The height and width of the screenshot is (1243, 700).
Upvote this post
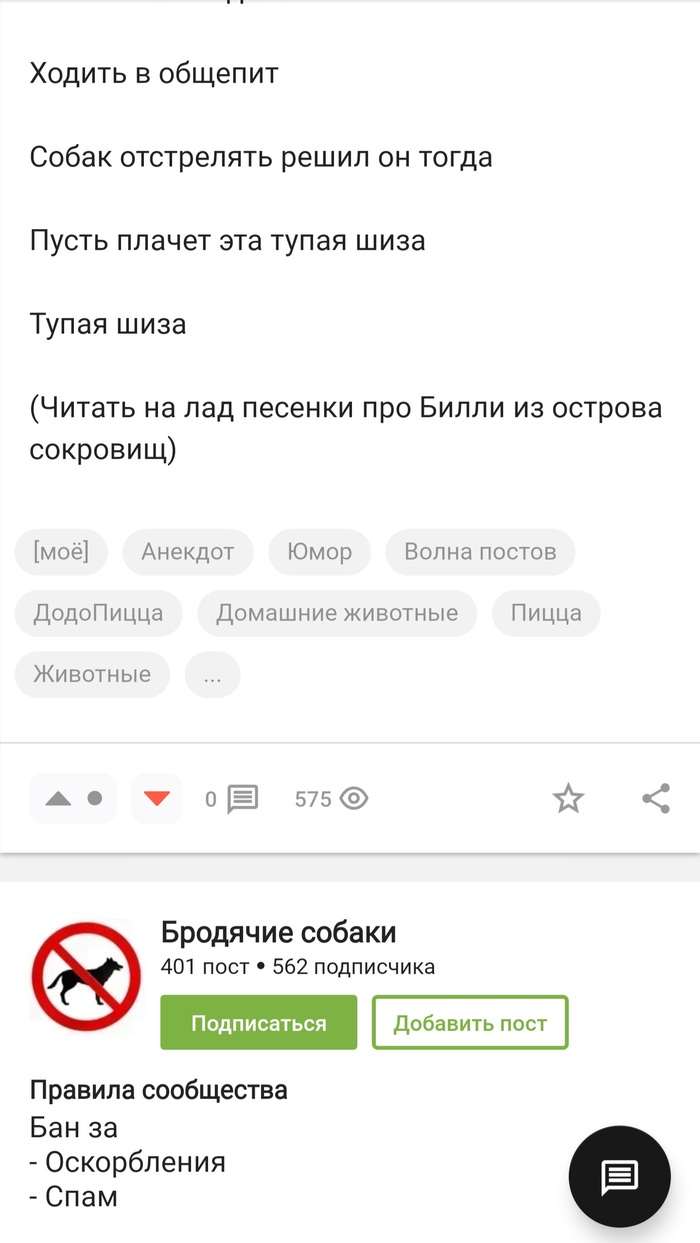pyautogui.click(x=59, y=798)
